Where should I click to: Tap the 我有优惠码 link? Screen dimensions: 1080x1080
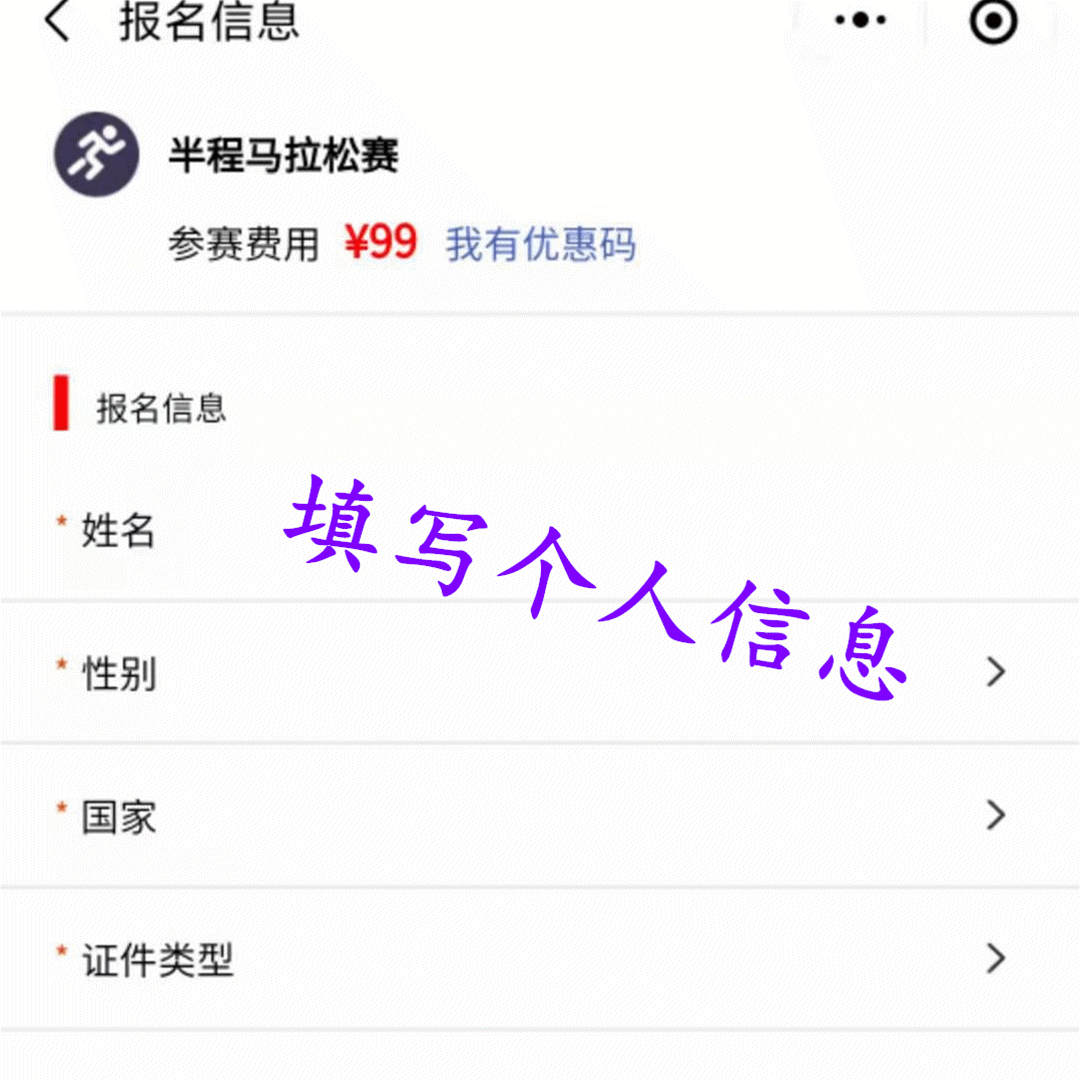(x=540, y=244)
